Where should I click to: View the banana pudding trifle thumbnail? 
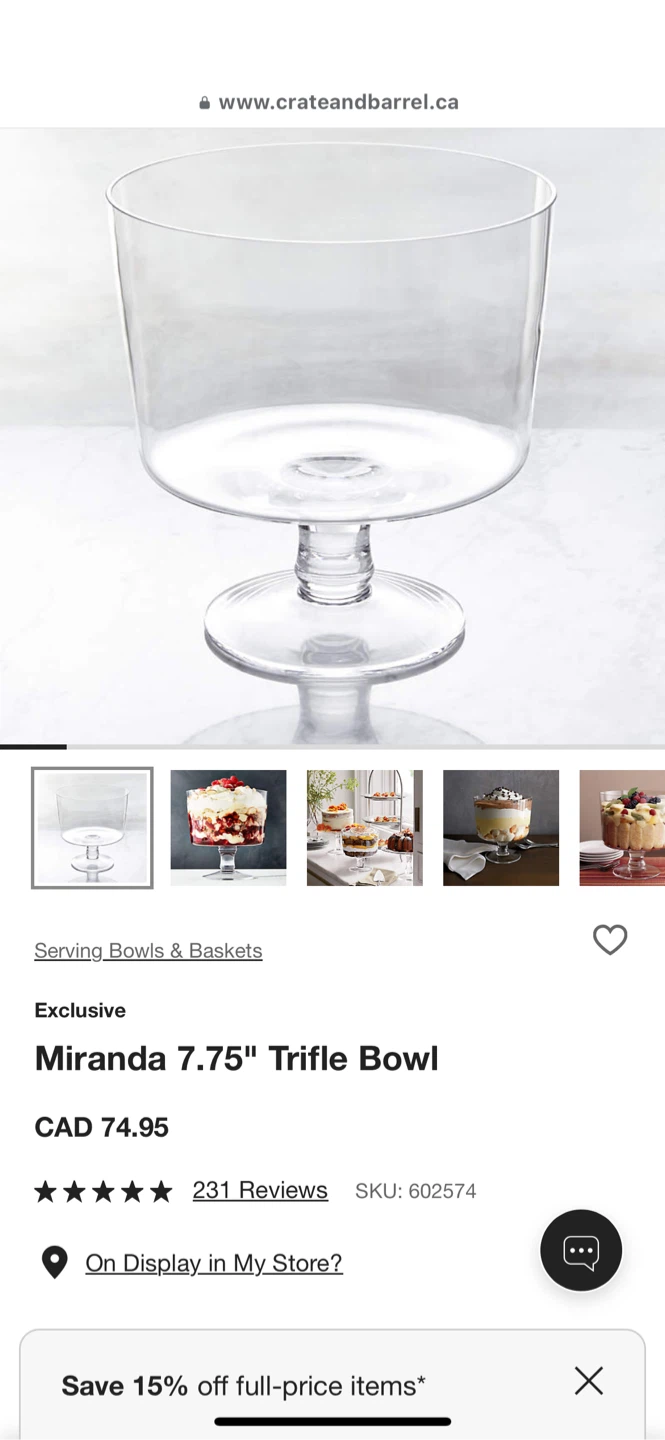(501, 828)
